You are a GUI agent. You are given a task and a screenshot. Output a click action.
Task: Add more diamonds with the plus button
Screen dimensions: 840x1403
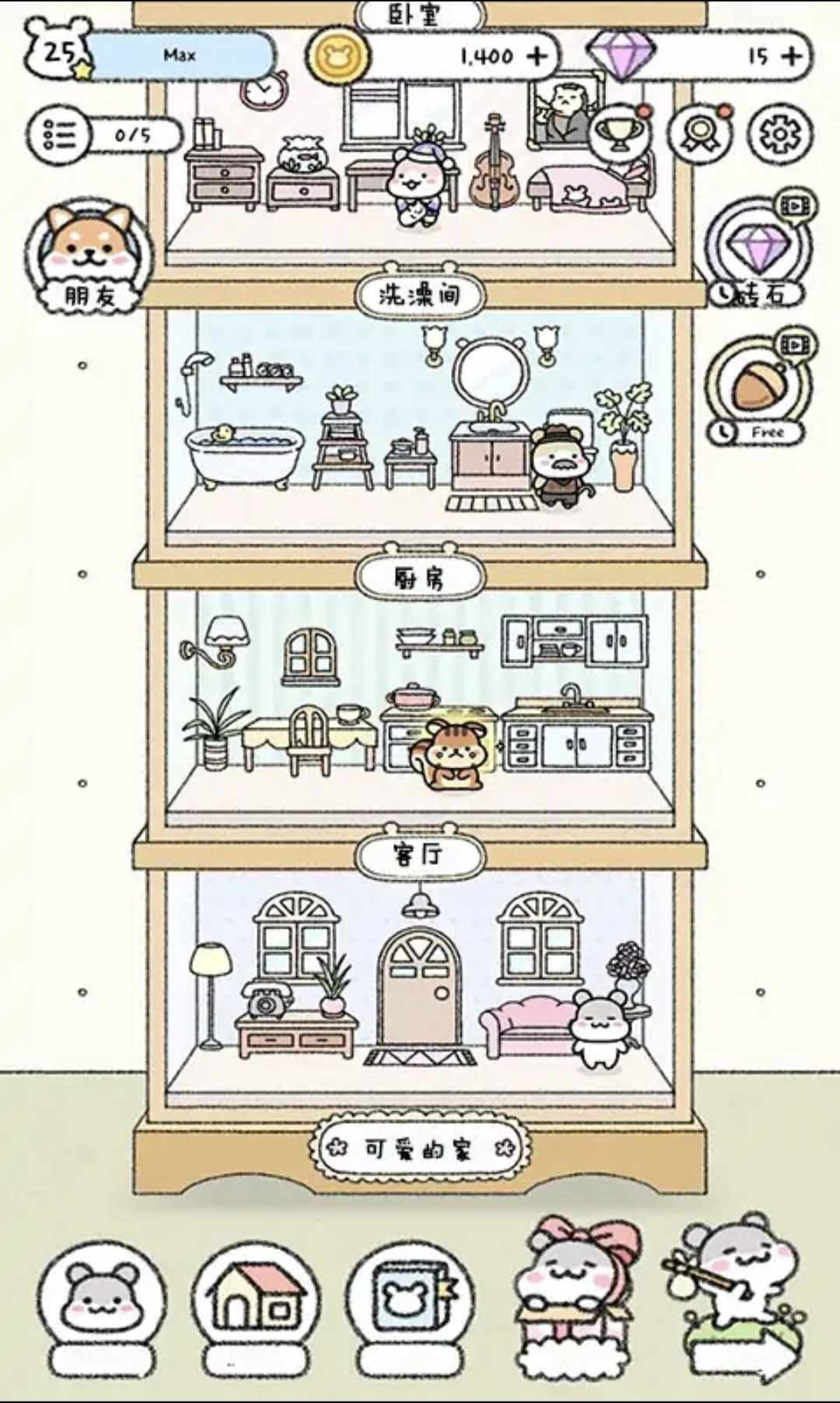[x=791, y=56]
